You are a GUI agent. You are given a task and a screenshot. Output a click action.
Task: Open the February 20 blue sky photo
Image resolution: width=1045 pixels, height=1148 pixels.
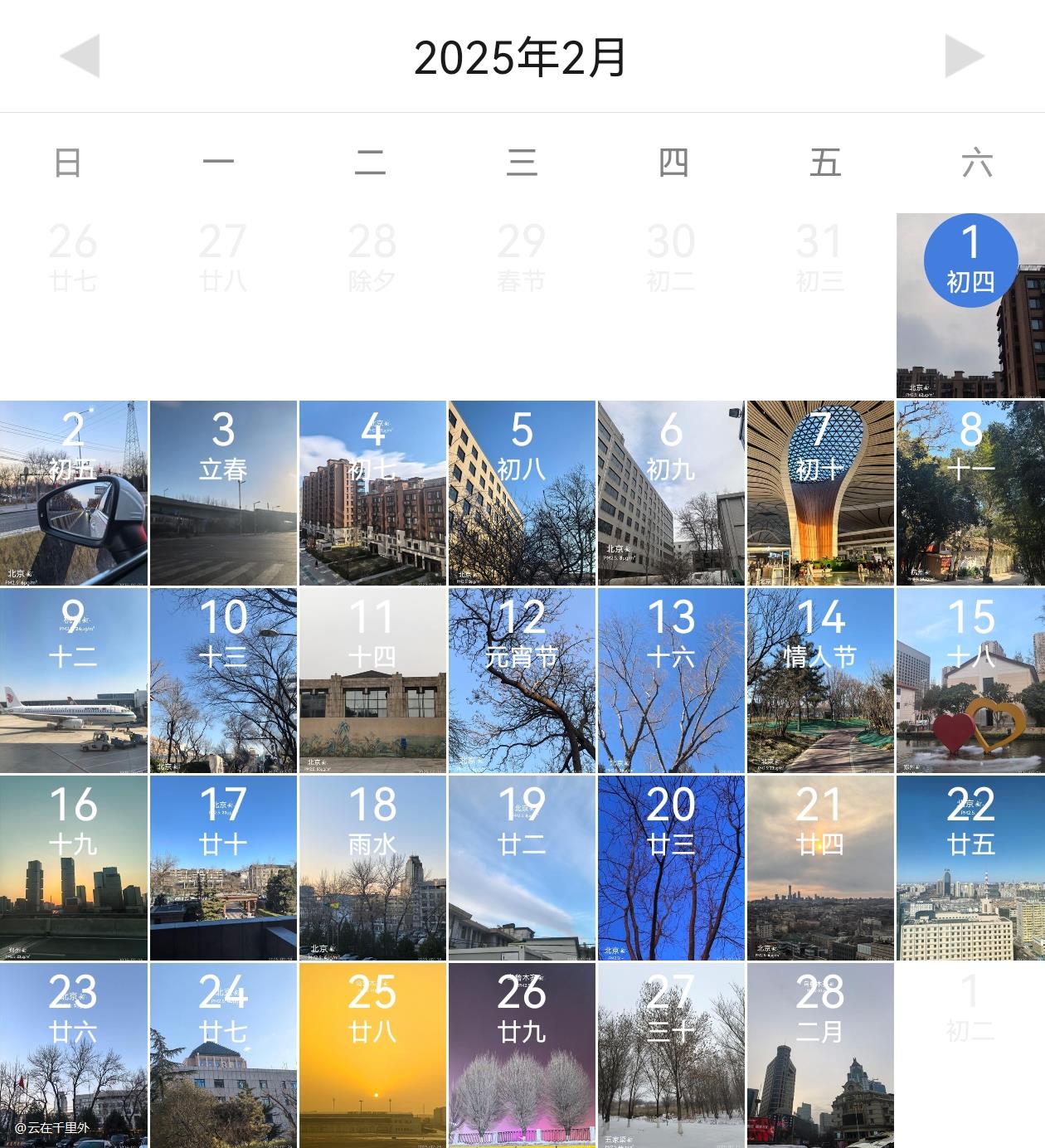(671, 868)
